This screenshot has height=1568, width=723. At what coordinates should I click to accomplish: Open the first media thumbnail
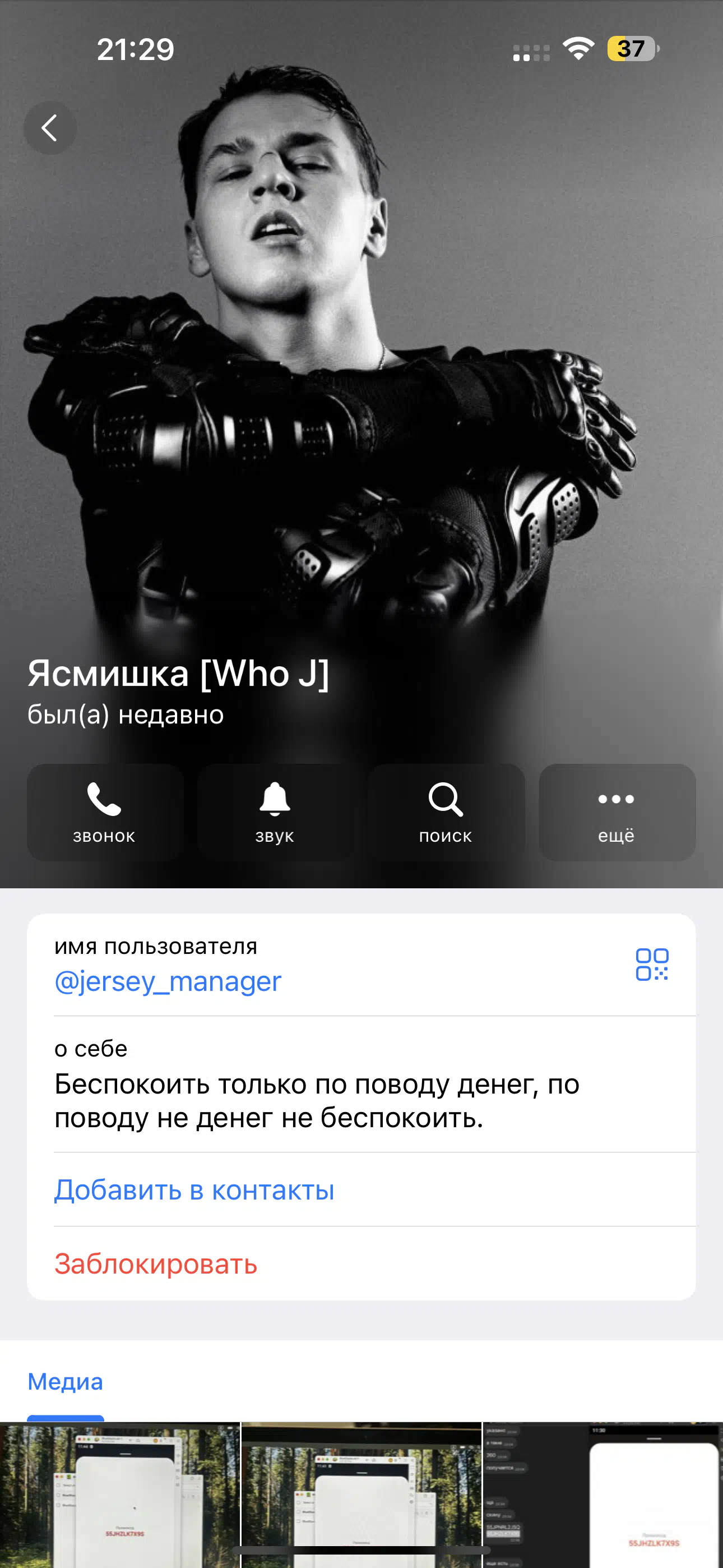(x=120, y=1495)
